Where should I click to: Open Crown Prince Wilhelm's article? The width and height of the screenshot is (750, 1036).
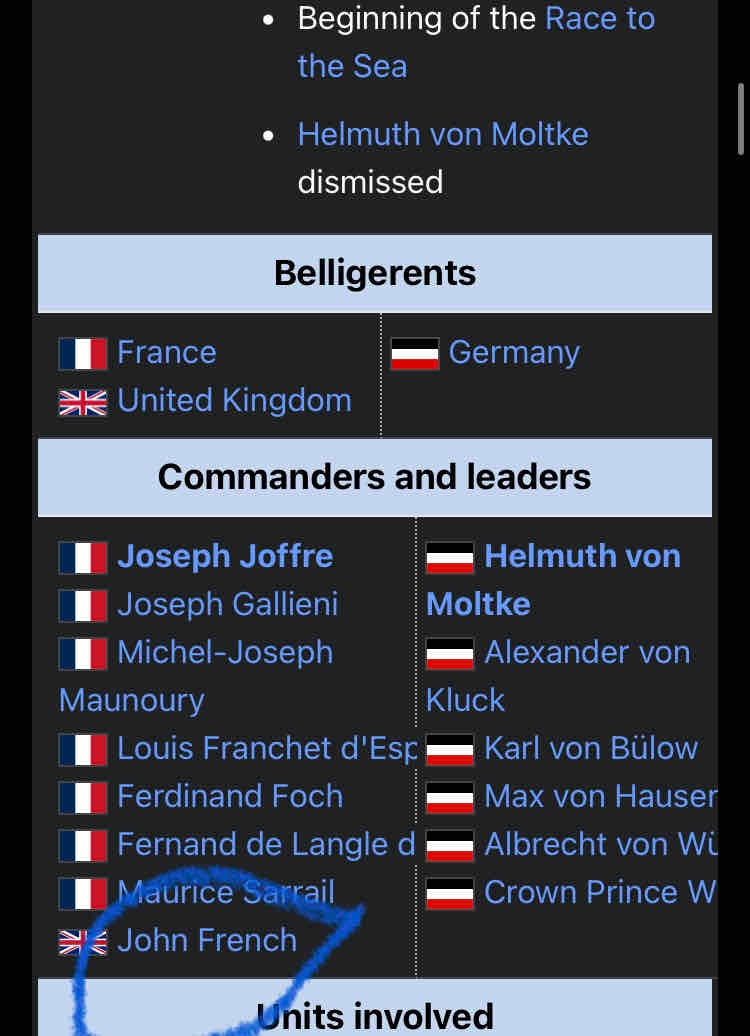coord(600,892)
